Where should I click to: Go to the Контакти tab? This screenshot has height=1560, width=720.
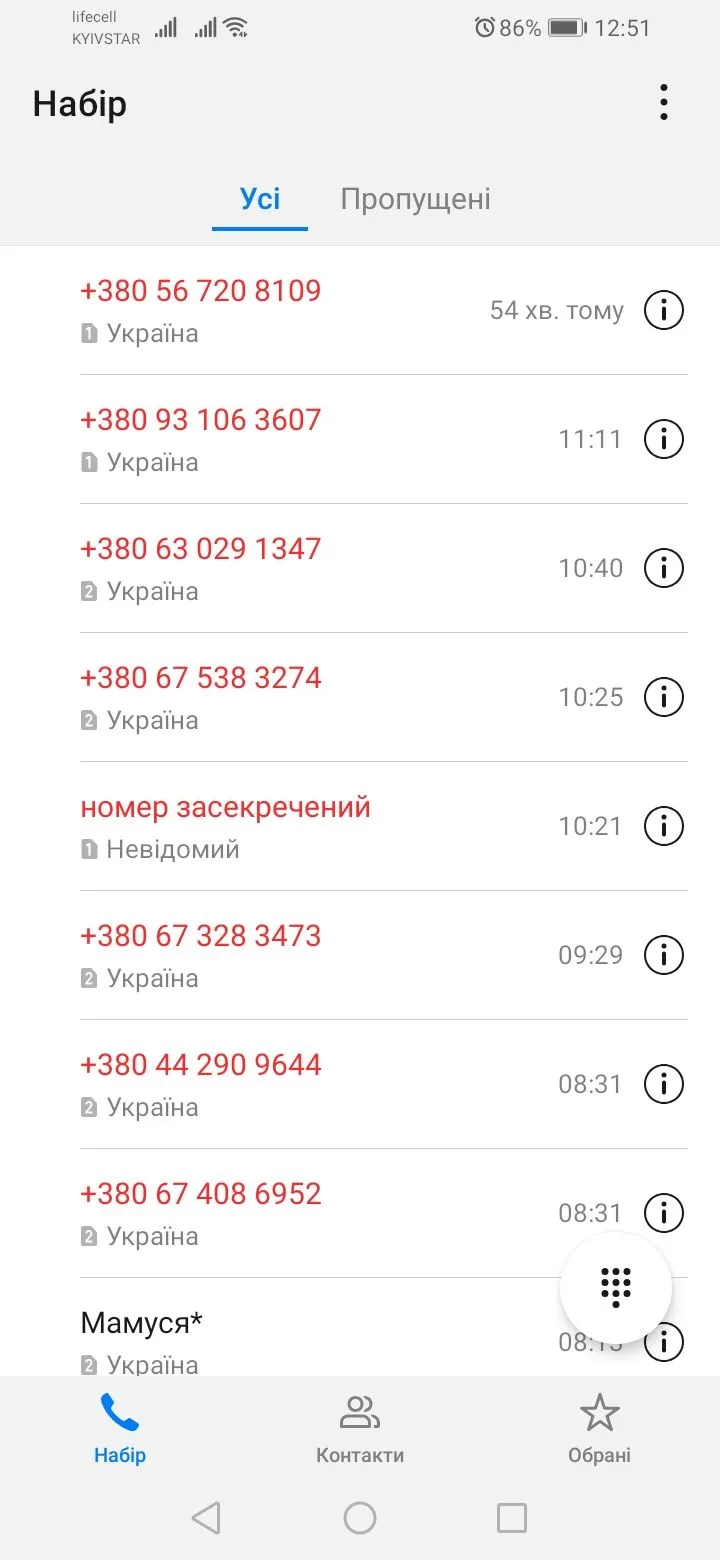(x=360, y=1430)
